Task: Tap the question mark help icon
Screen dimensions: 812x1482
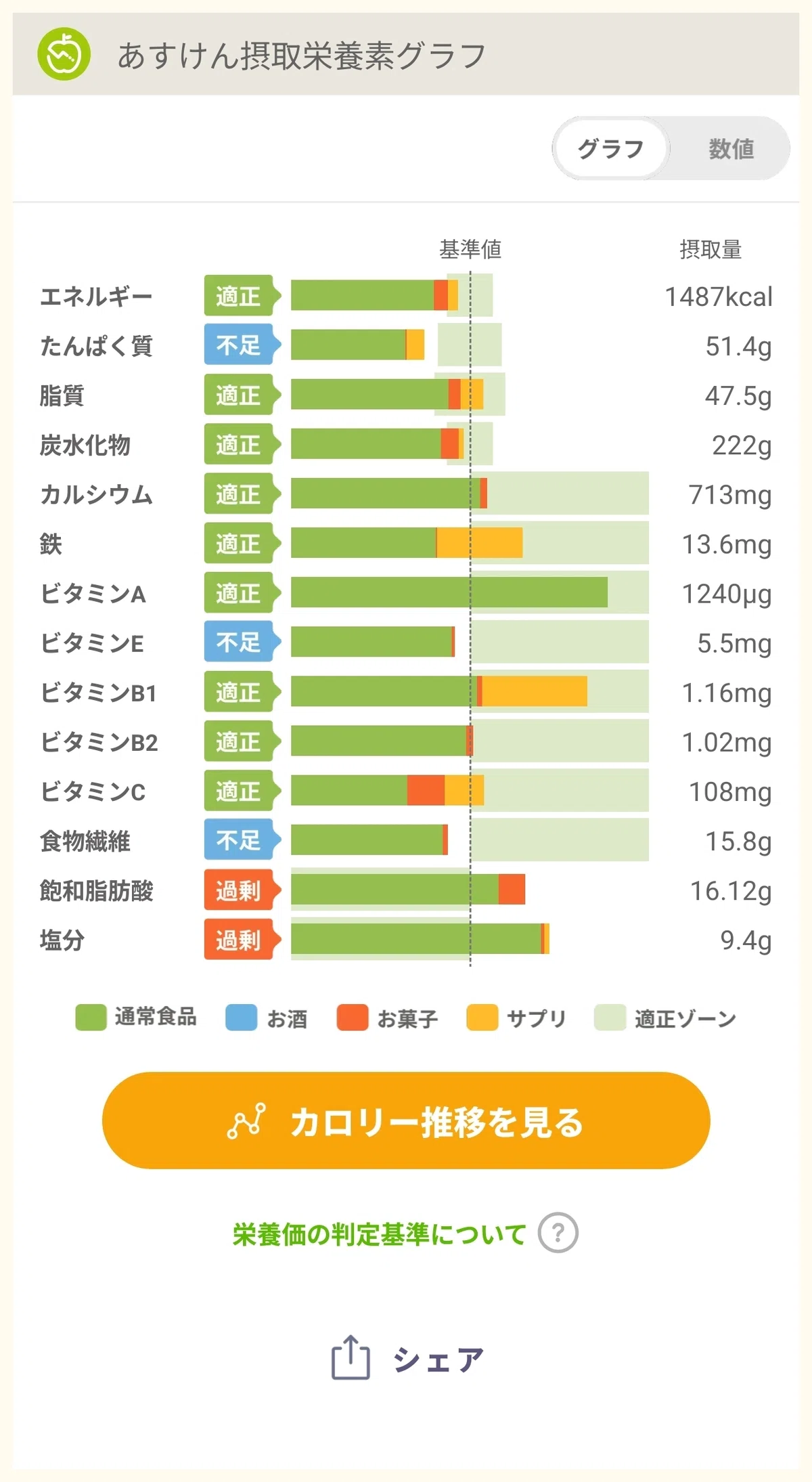Action: (x=558, y=1234)
